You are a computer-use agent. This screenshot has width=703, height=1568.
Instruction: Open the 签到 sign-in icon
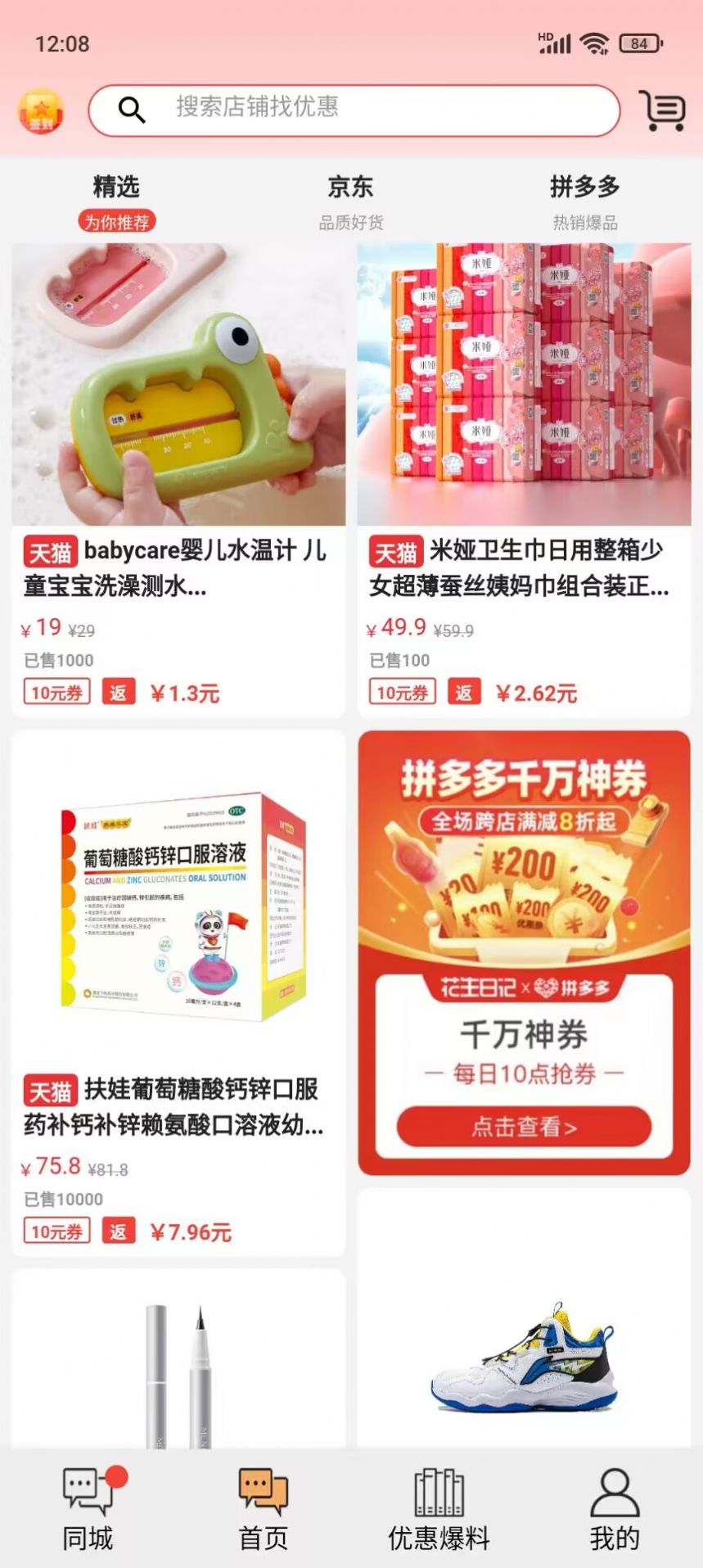coord(39,110)
